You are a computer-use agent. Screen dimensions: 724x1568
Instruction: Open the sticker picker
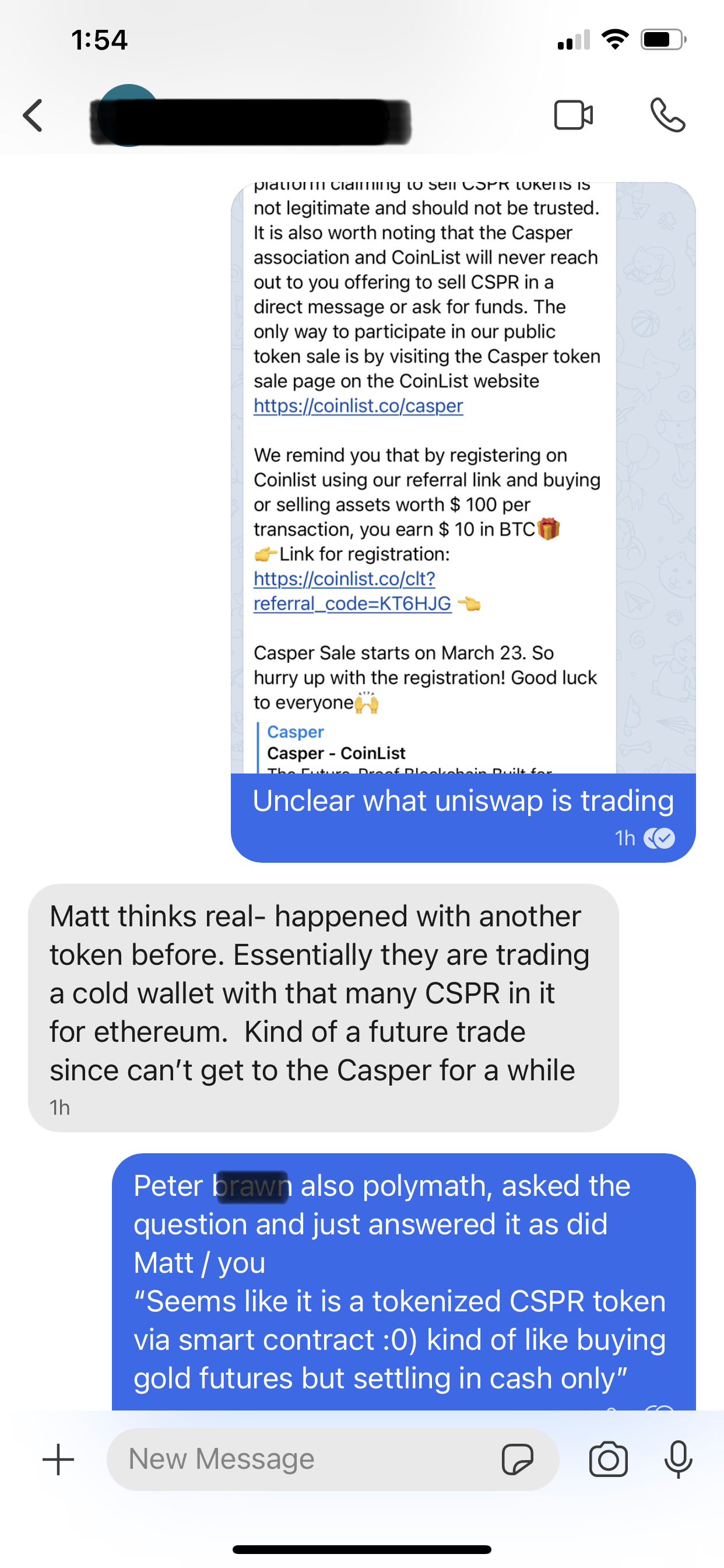click(x=517, y=1459)
